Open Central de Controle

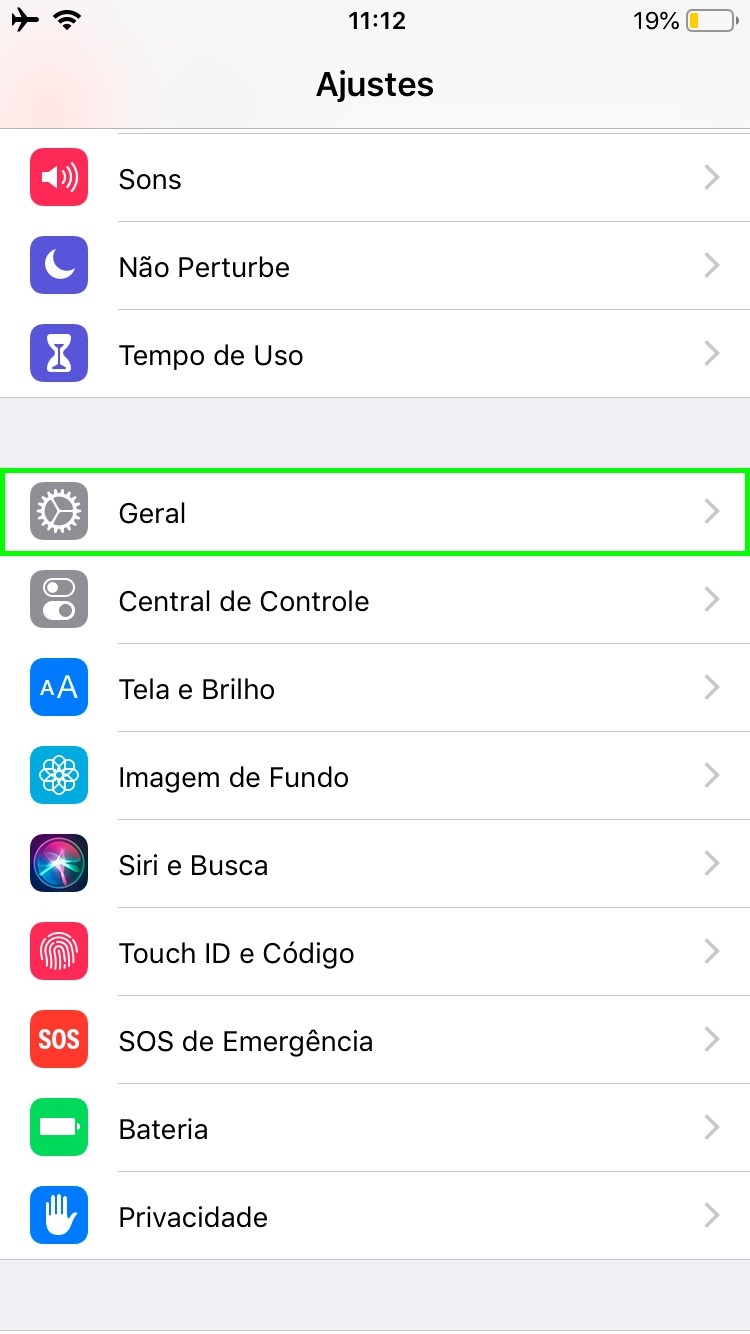point(375,601)
